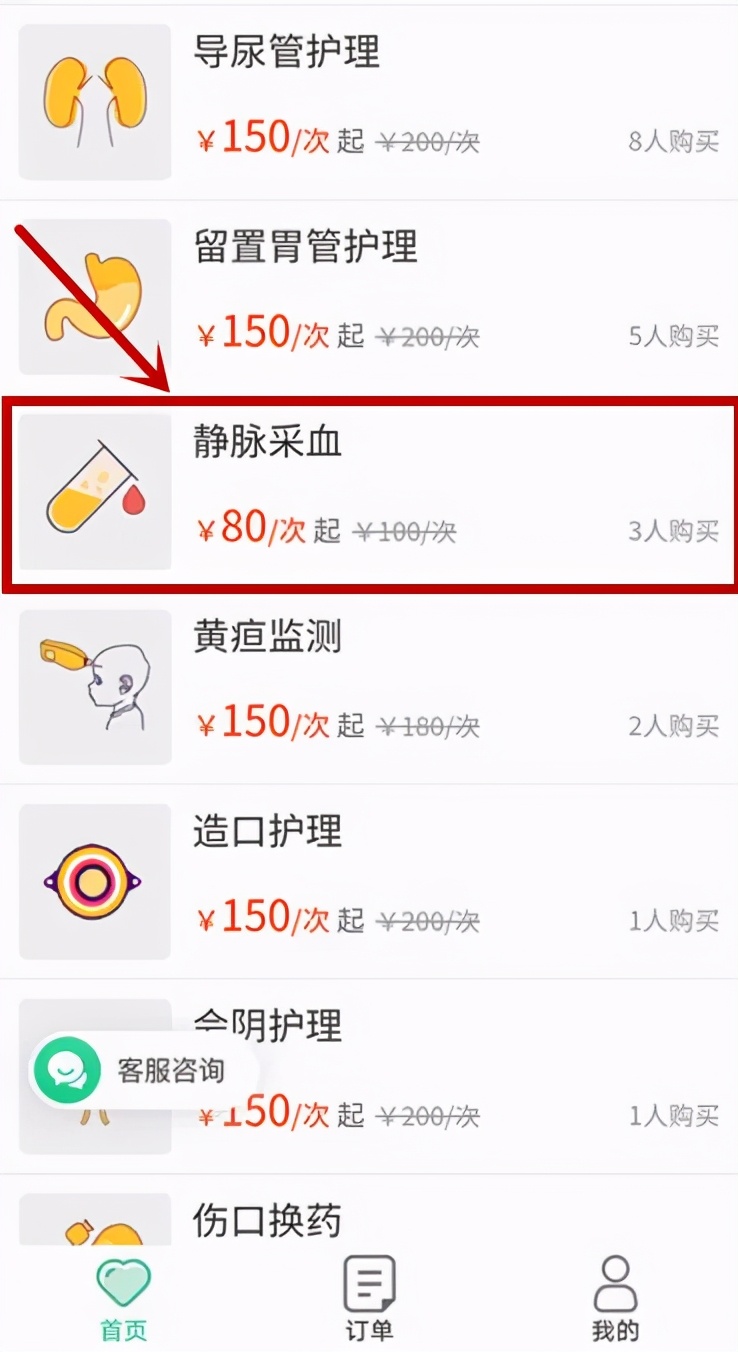The width and height of the screenshot is (738, 1352).
Task: Select the baby head icon for 黄疸监测
Action: [x=93, y=686]
